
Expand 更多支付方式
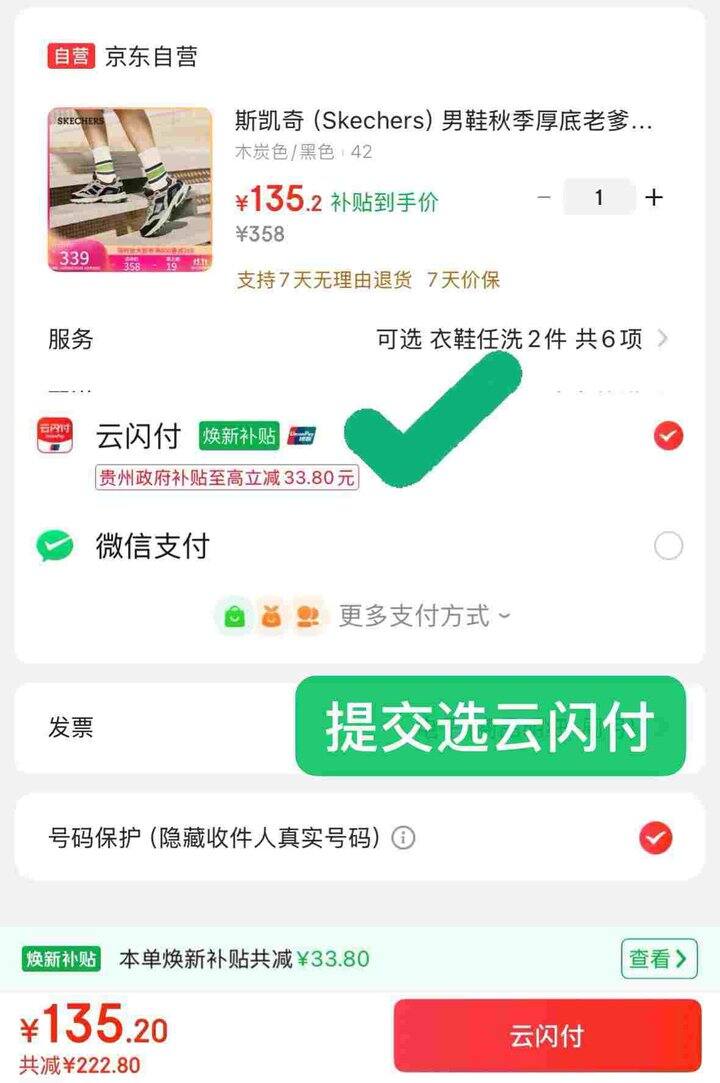(x=424, y=616)
